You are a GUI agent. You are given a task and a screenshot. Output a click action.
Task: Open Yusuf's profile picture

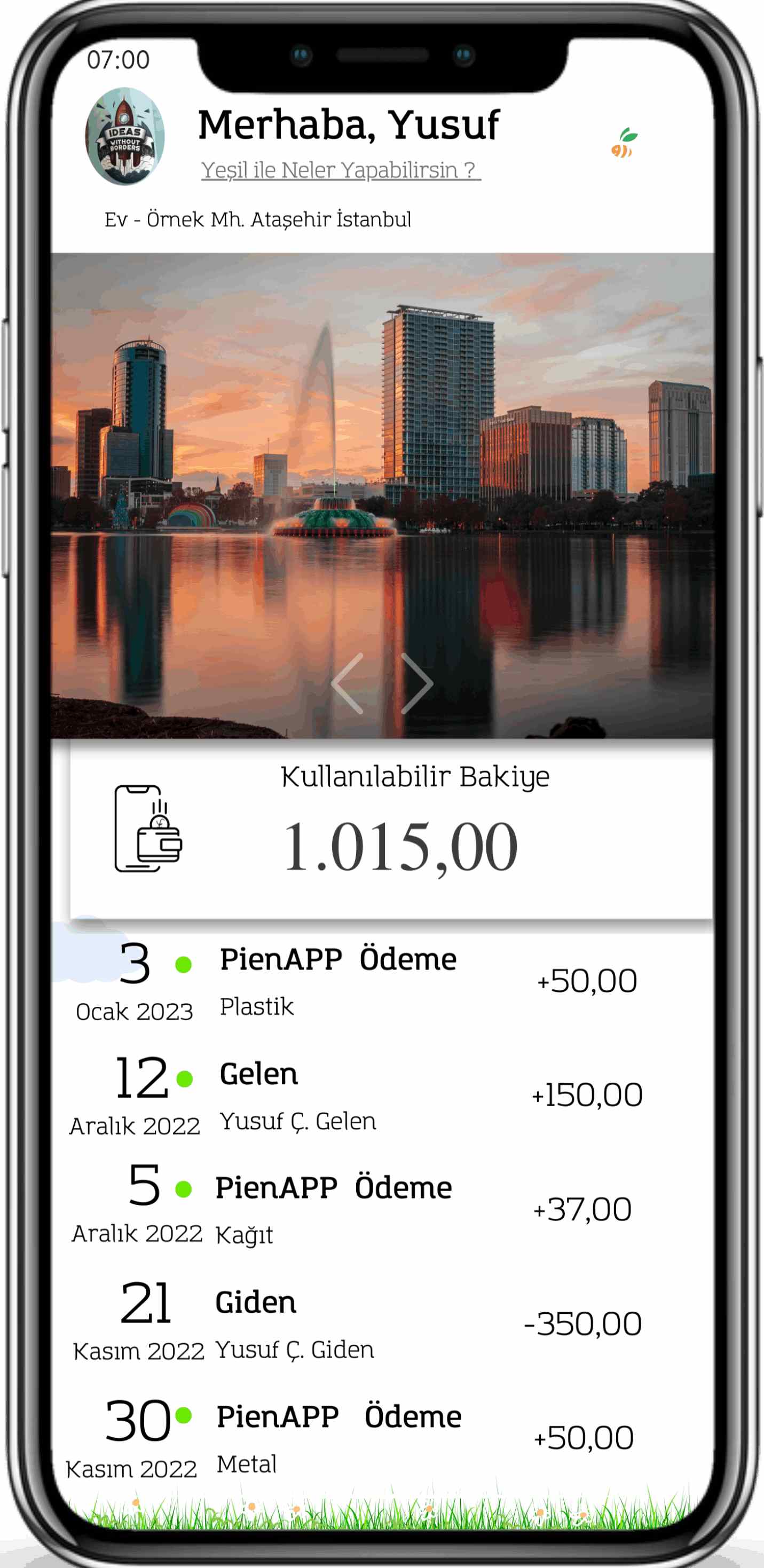(x=125, y=136)
